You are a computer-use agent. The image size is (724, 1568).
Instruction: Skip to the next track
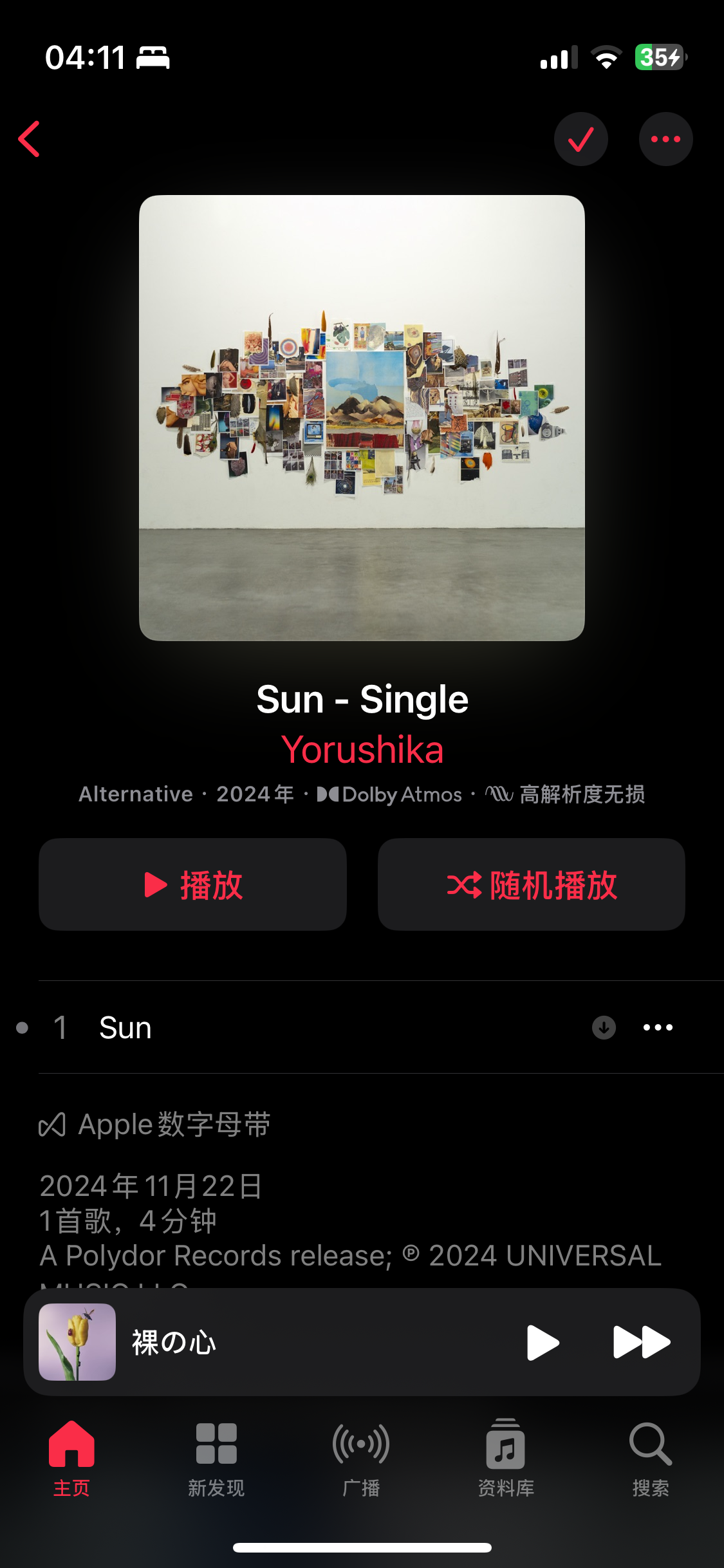tap(642, 1342)
